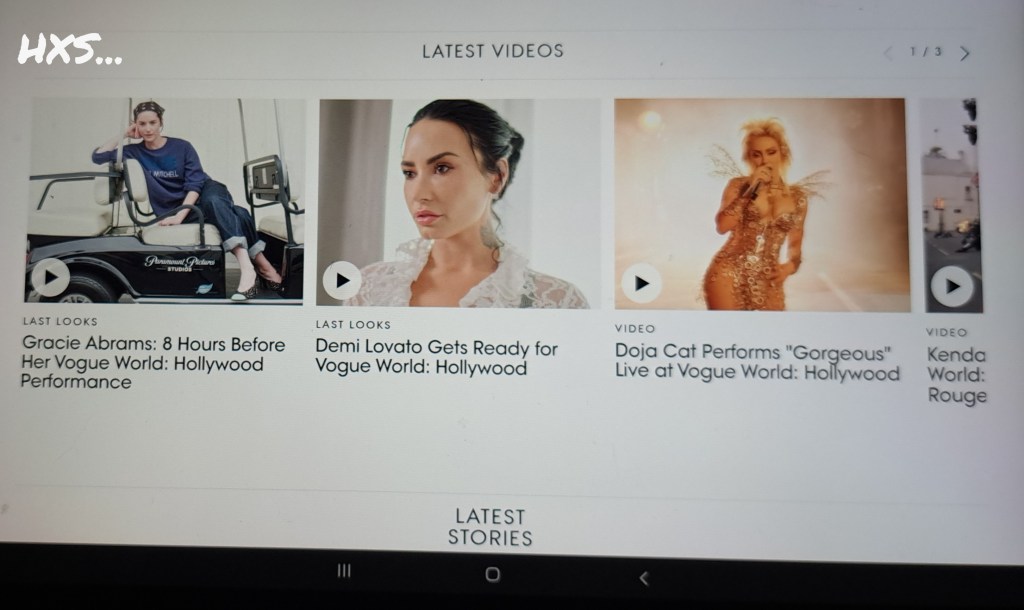1024x610 pixels.
Task: Tap the system back button
Action: click(643, 578)
